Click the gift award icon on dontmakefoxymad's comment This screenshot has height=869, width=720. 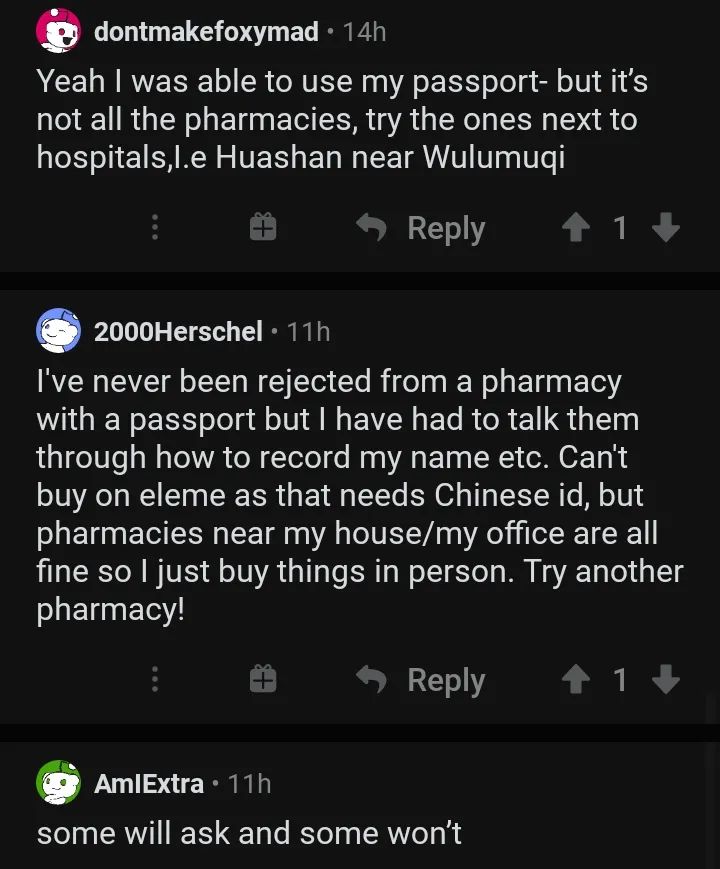tap(263, 228)
